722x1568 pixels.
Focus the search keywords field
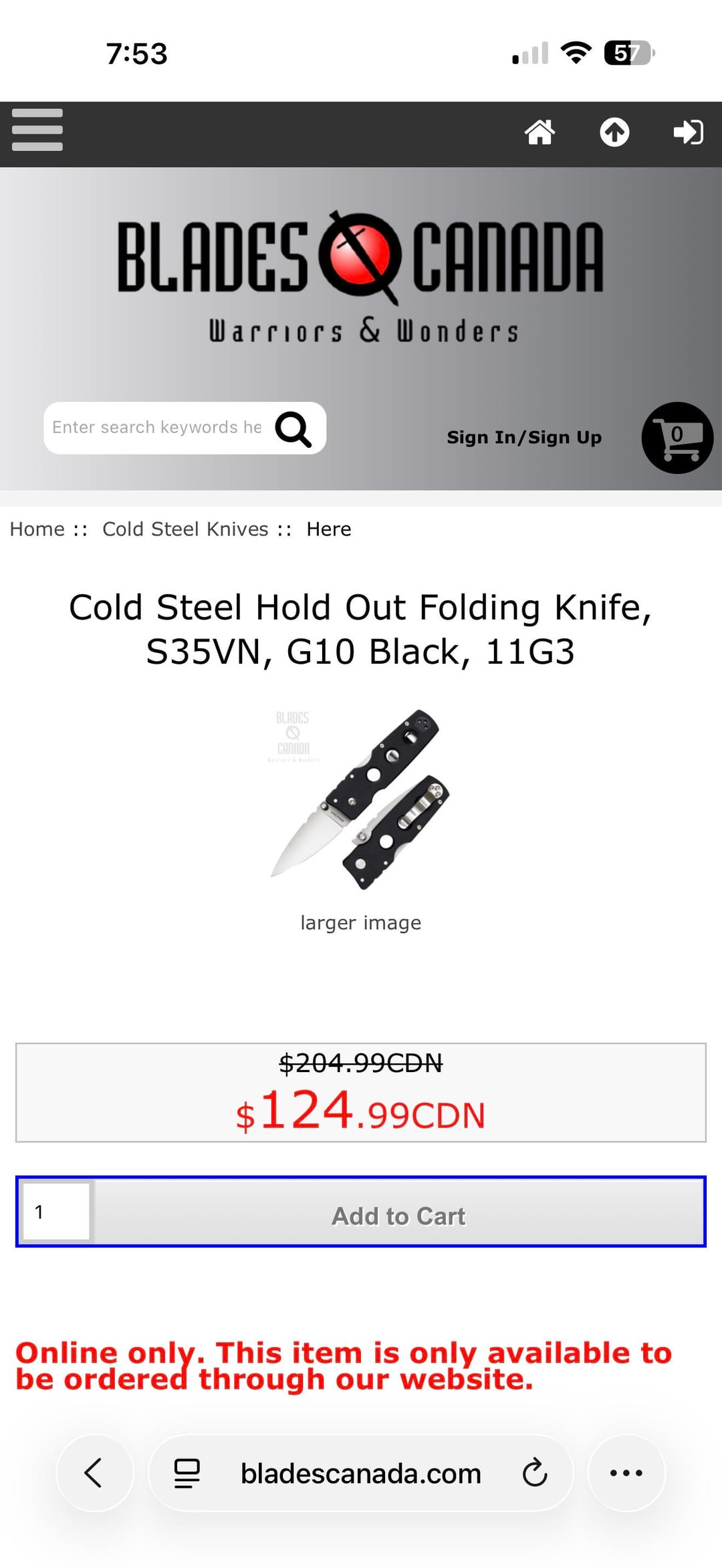tap(157, 428)
